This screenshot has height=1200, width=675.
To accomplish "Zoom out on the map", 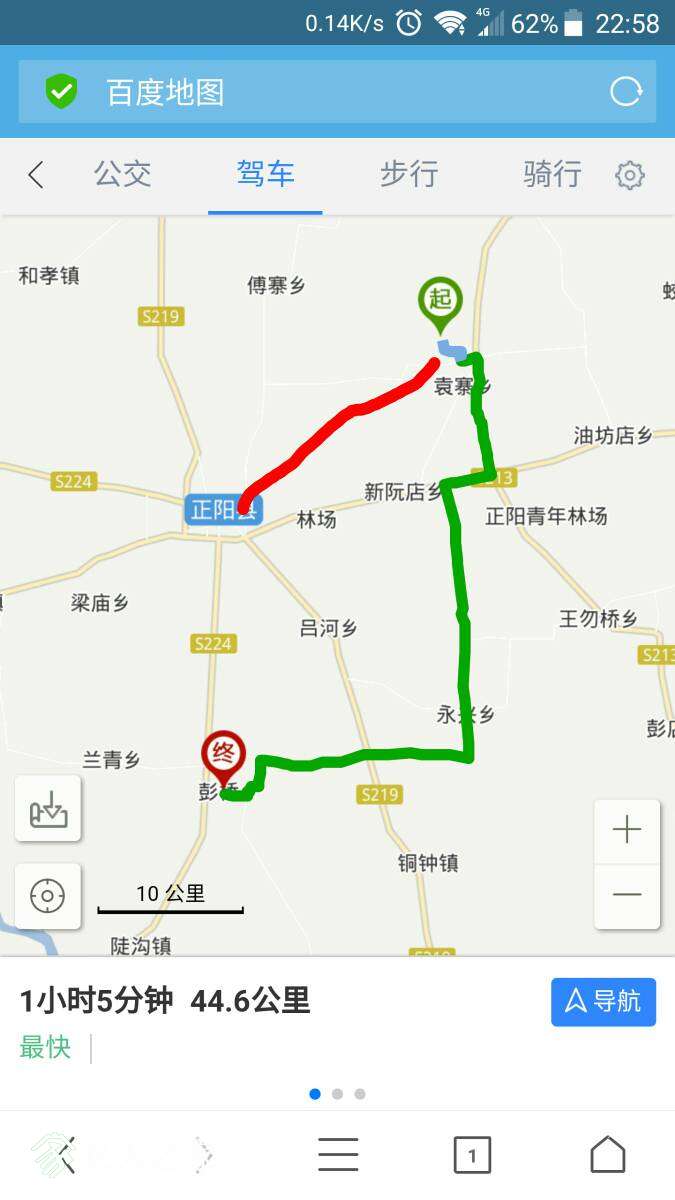I will (x=627, y=895).
